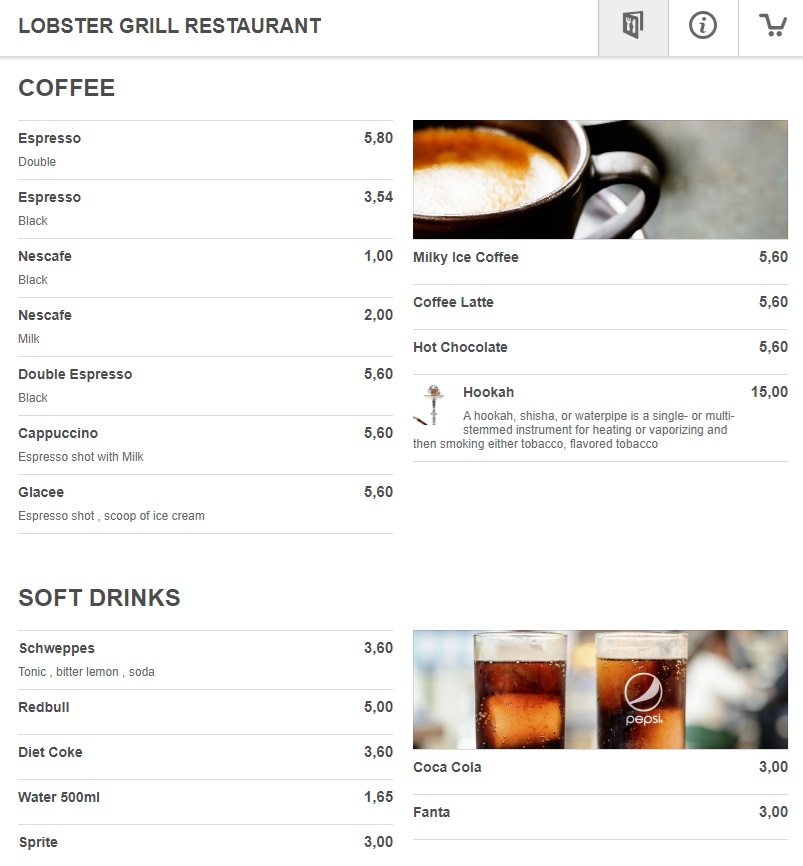Choose the Espresso Black for 3,54
This screenshot has height=866, width=803.
point(205,208)
